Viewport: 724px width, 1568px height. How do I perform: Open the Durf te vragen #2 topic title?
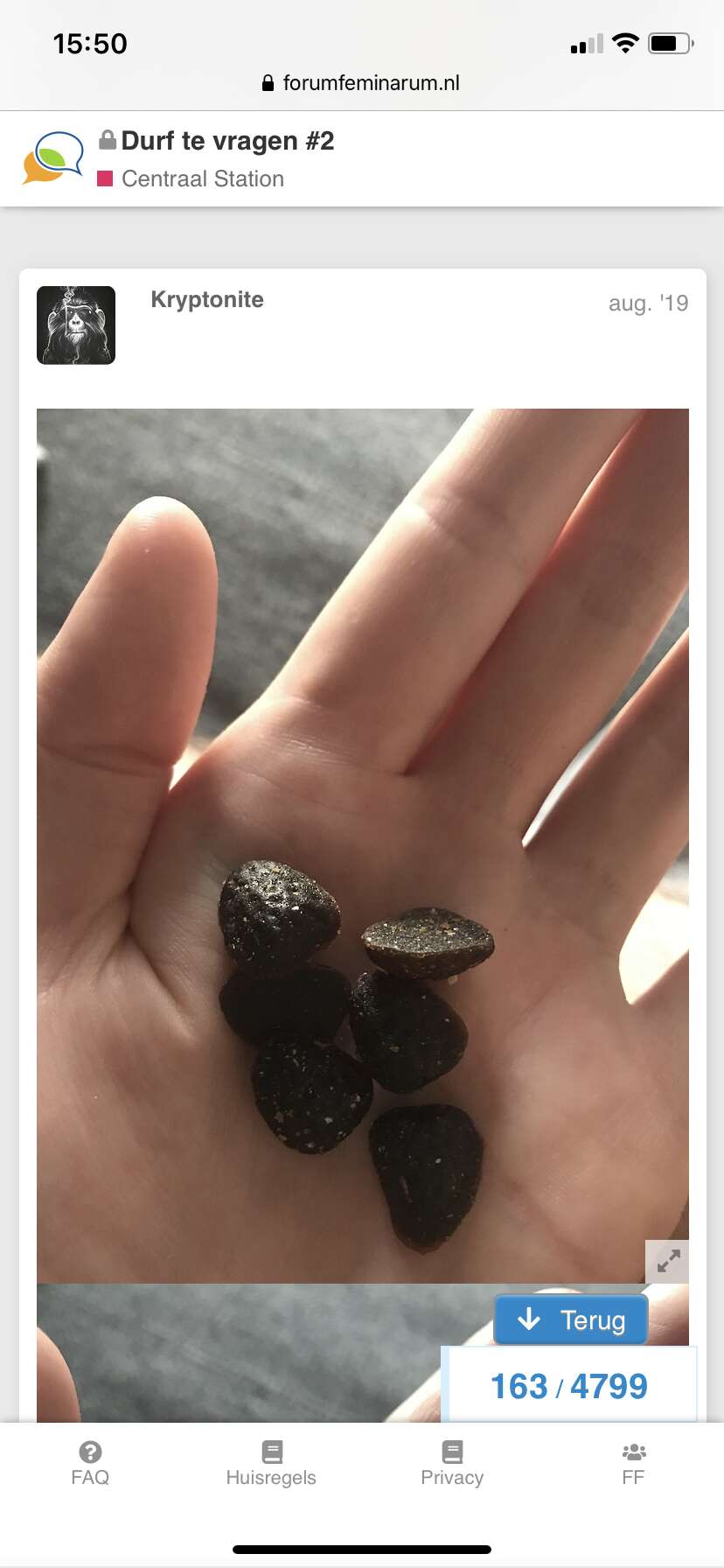pyautogui.click(x=227, y=141)
